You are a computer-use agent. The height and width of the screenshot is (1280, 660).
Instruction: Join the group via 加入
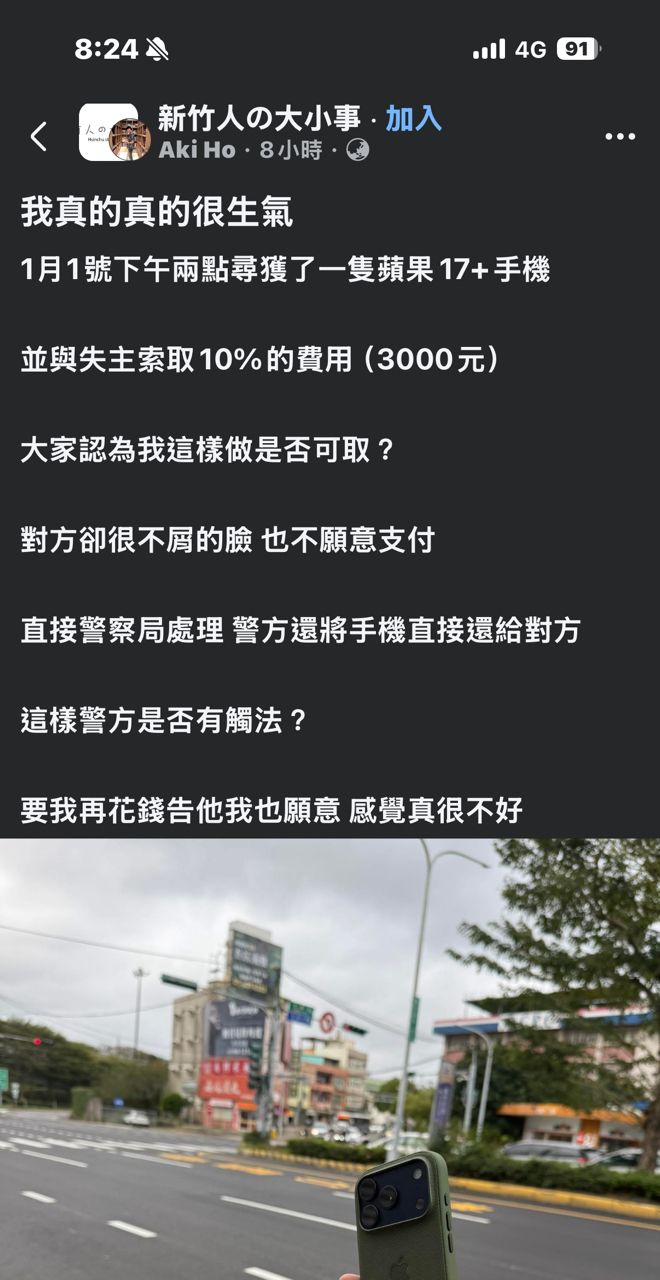413,119
